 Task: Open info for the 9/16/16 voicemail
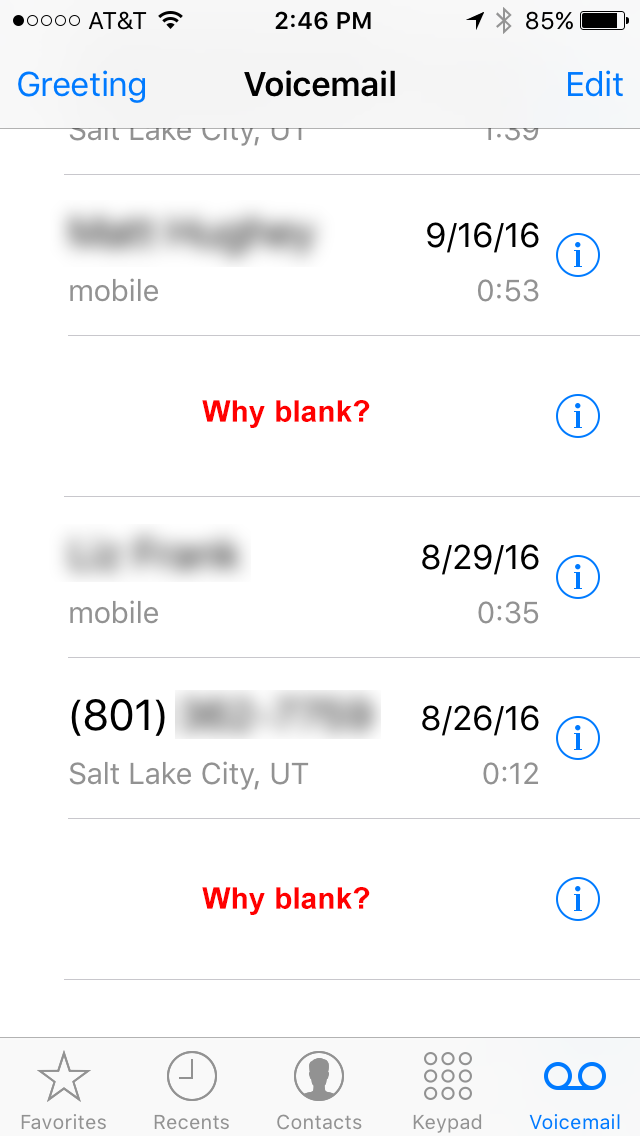pos(578,255)
